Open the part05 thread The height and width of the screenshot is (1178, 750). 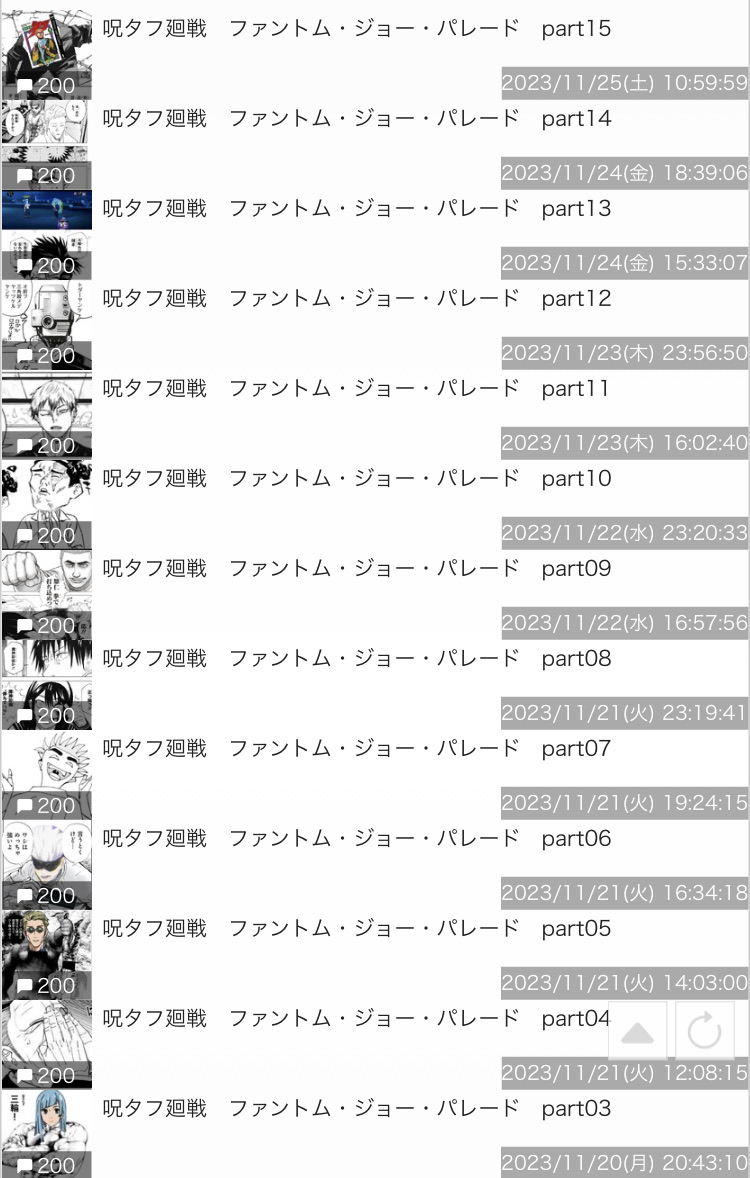click(x=357, y=929)
